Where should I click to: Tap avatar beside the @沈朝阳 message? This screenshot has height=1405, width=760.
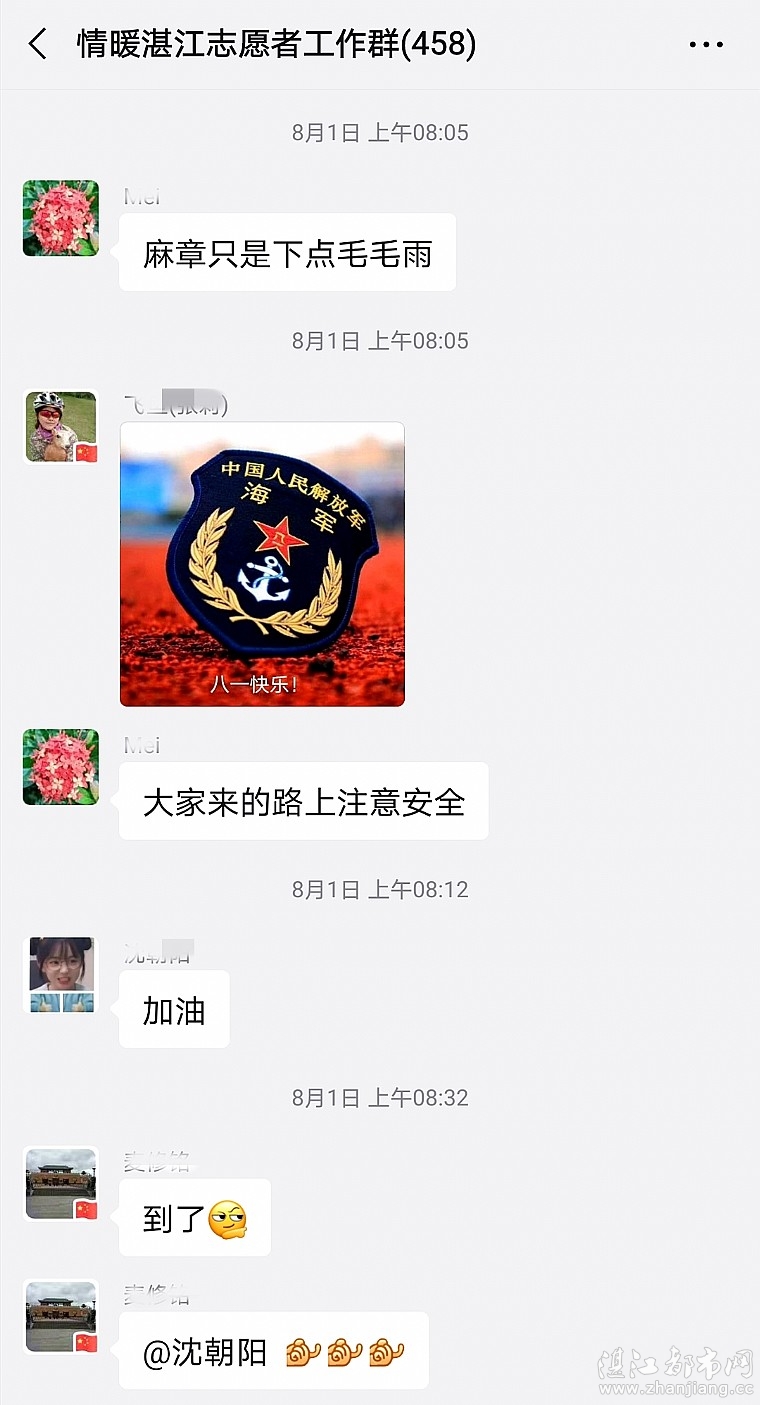61,1317
